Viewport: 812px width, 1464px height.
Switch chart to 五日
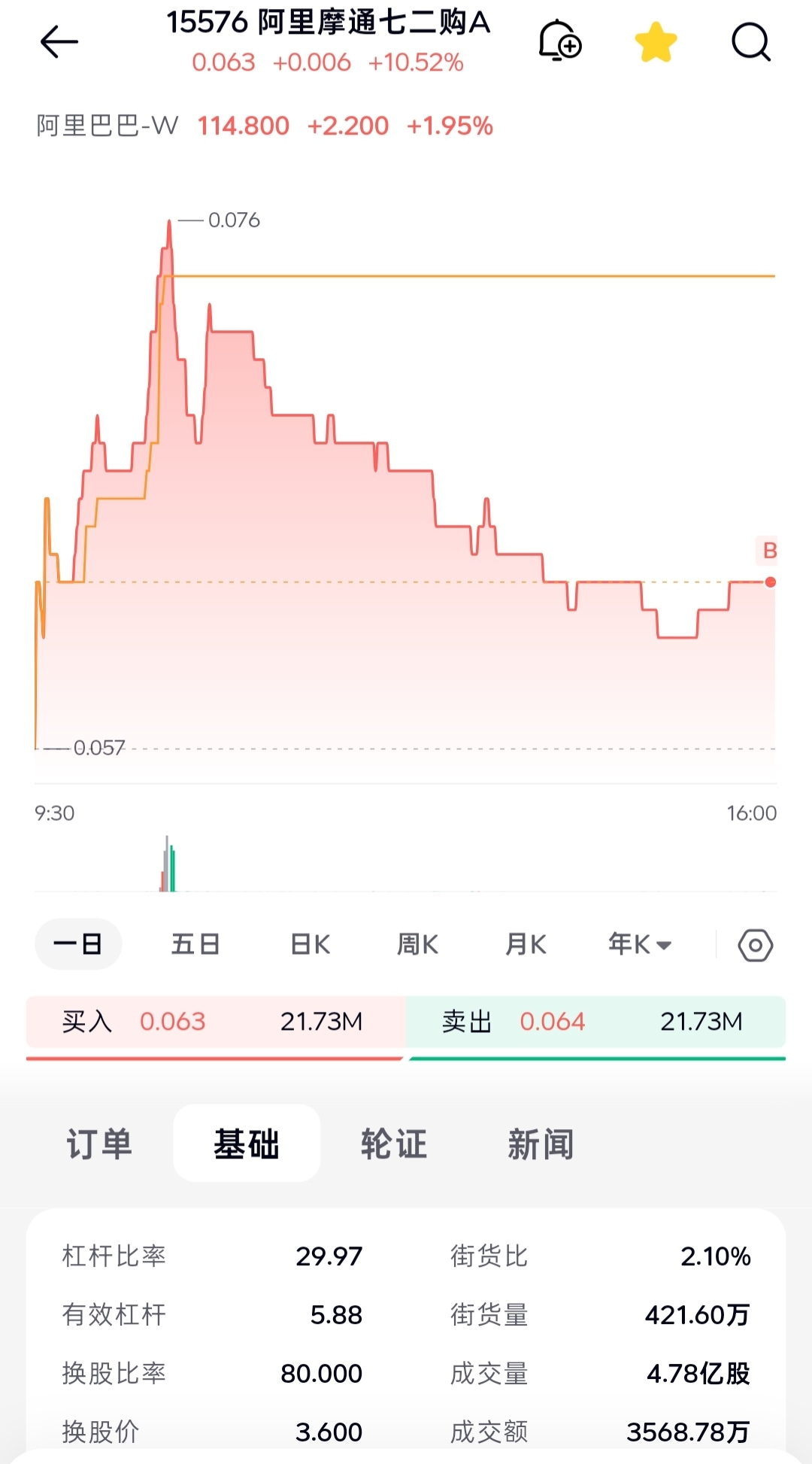tap(195, 944)
